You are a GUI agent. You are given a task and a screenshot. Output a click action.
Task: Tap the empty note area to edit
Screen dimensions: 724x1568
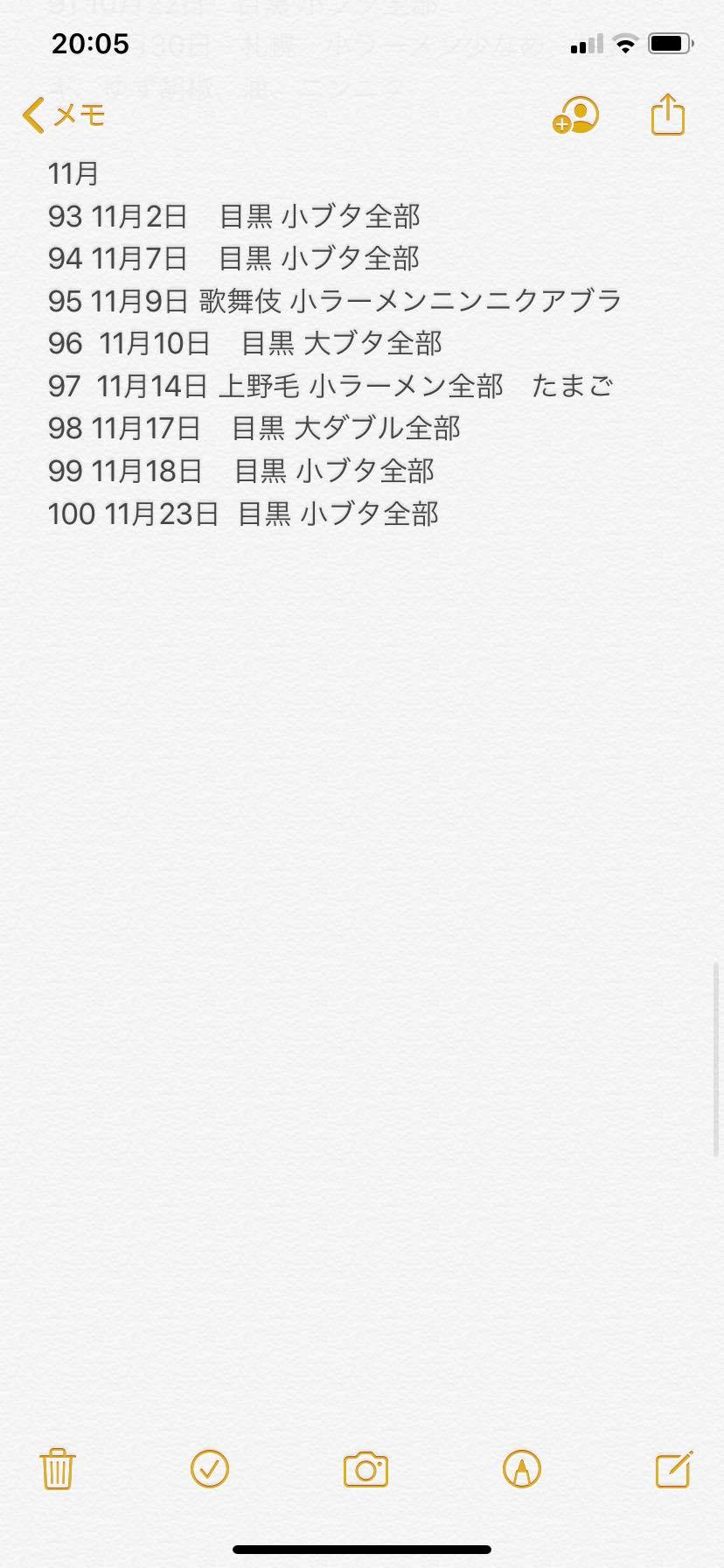tap(362, 962)
